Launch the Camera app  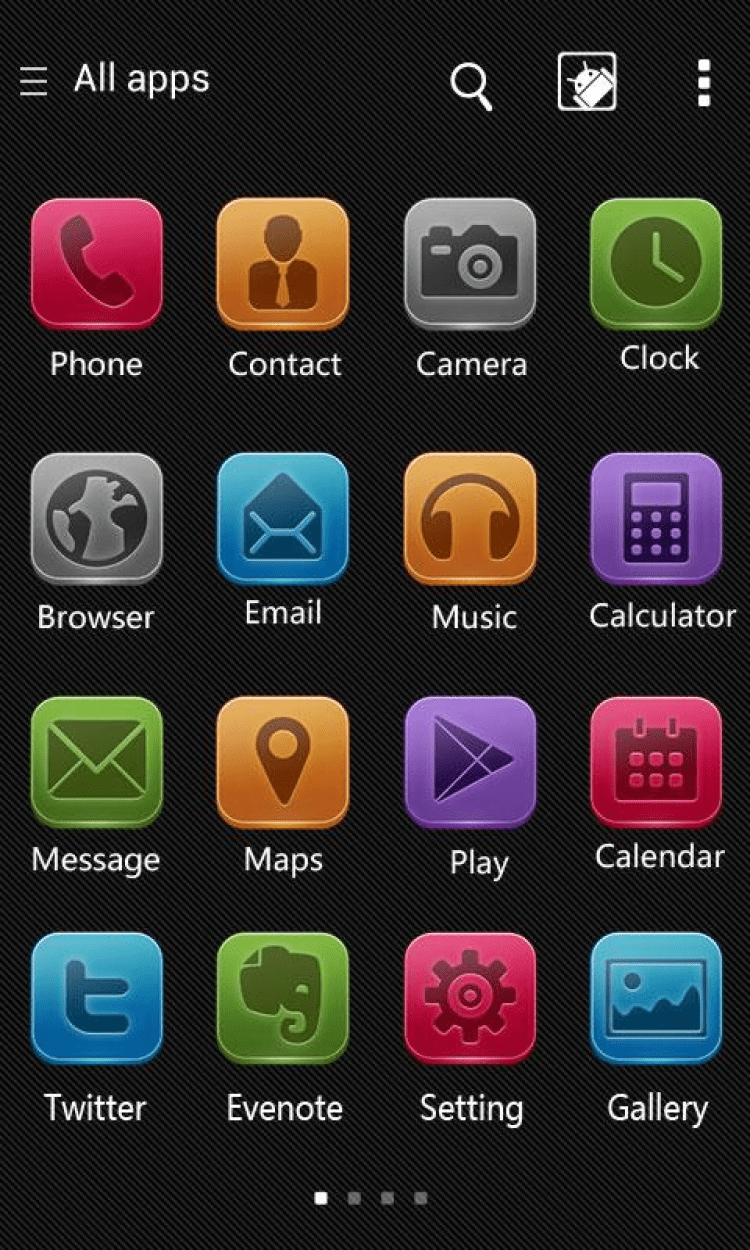point(470,263)
